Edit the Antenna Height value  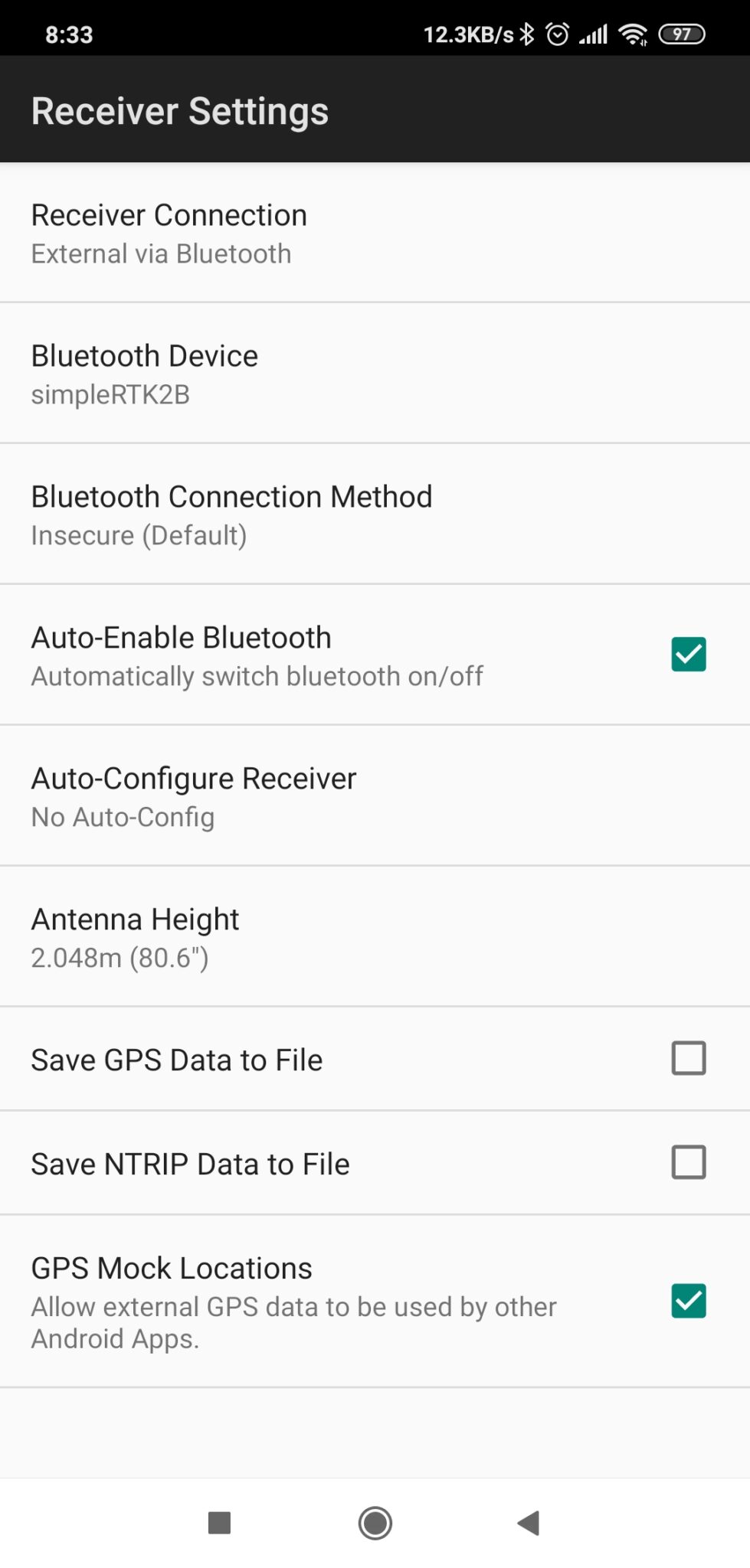click(375, 937)
